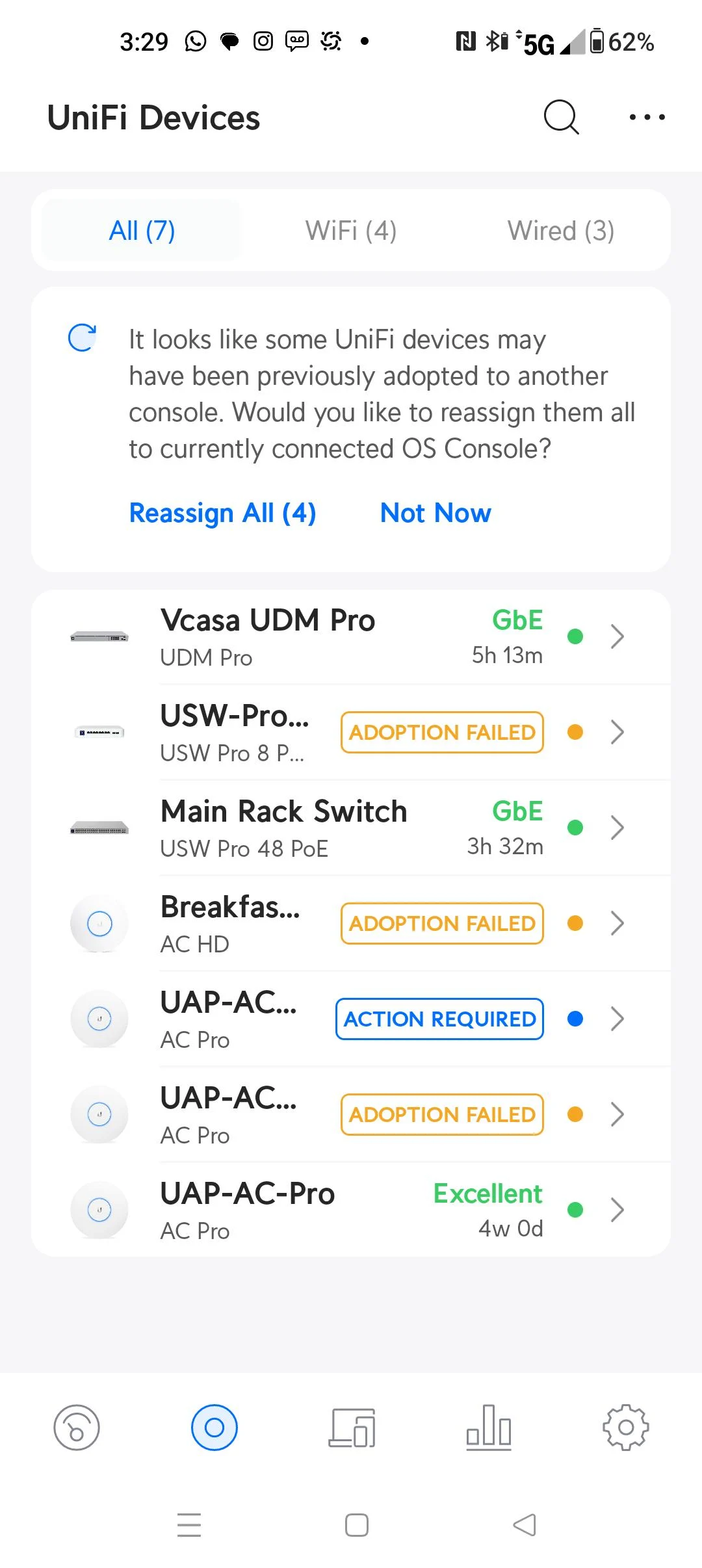This screenshot has height=1568, width=702.
Task: Open the three-dot overflow menu
Action: pos(647,118)
